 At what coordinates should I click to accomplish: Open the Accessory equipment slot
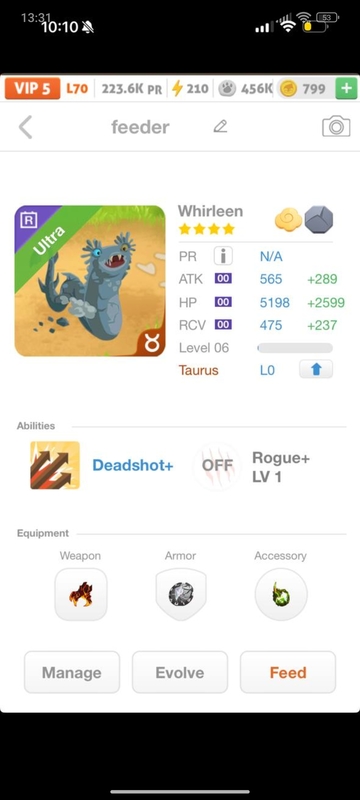pyautogui.click(x=281, y=594)
